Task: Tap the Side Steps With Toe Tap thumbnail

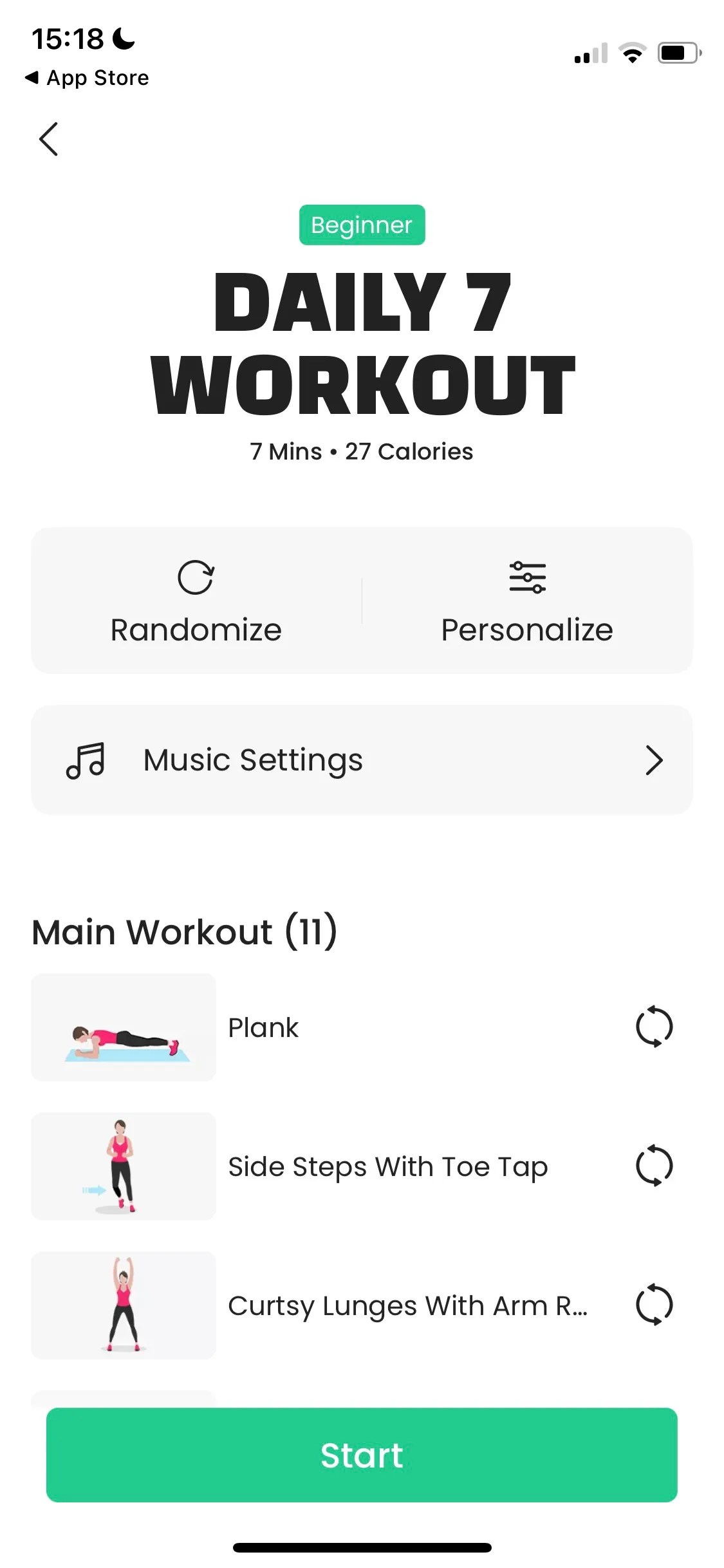Action: tap(123, 1166)
